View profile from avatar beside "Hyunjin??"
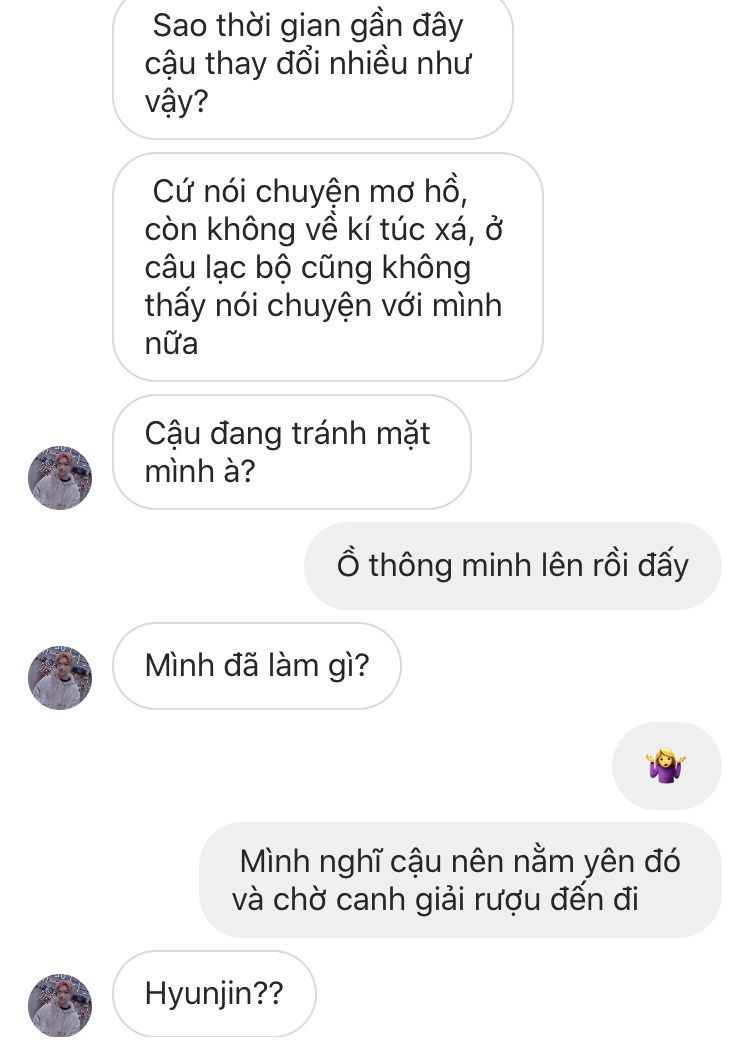Viewport: 750px width, 1046px height. [x=60, y=1005]
